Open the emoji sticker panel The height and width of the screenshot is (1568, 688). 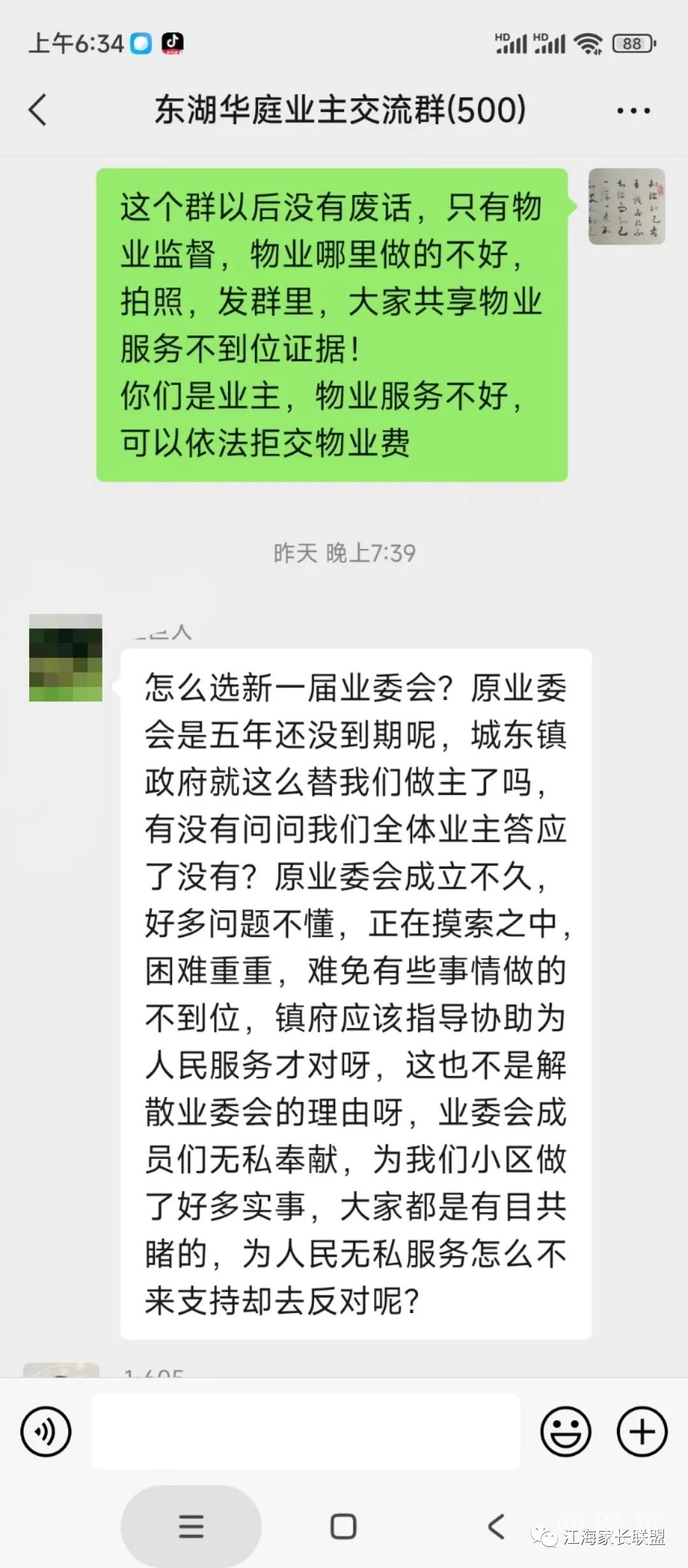[x=565, y=1432]
